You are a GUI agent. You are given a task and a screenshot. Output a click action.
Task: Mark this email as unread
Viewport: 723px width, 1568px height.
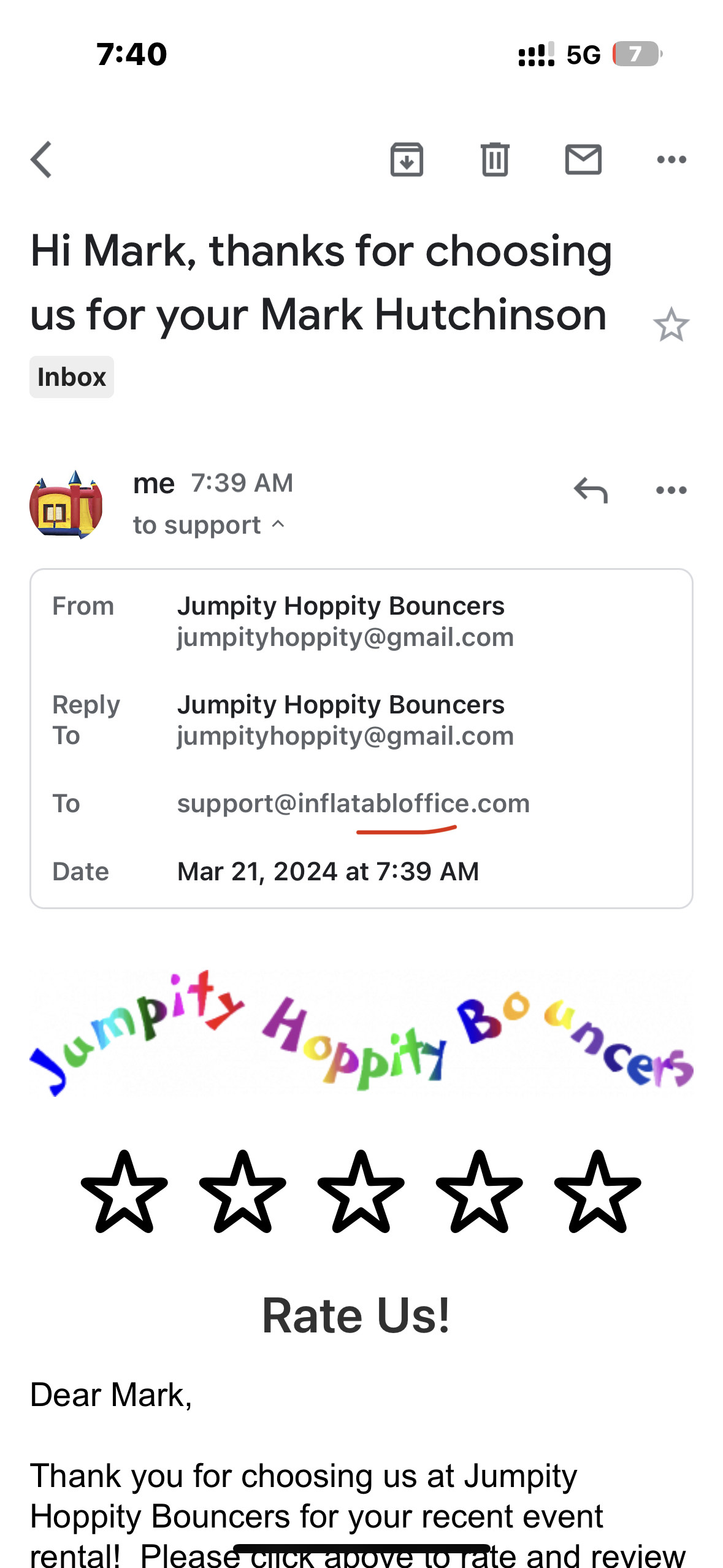(x=583, y=159)
